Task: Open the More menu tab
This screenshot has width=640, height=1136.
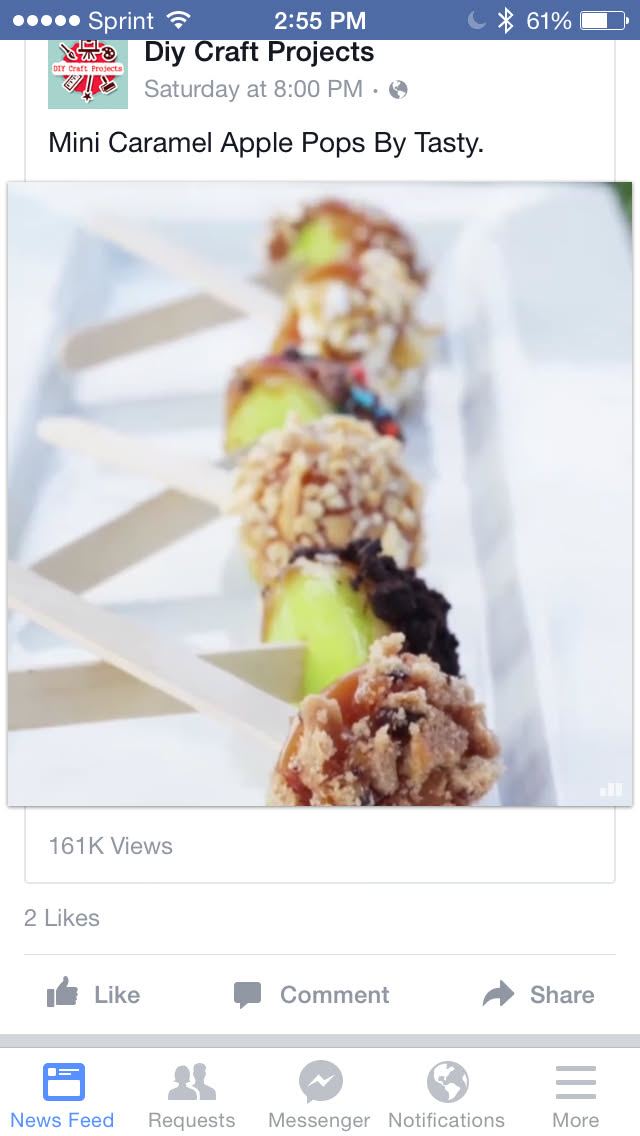Action: [576, 1095]
